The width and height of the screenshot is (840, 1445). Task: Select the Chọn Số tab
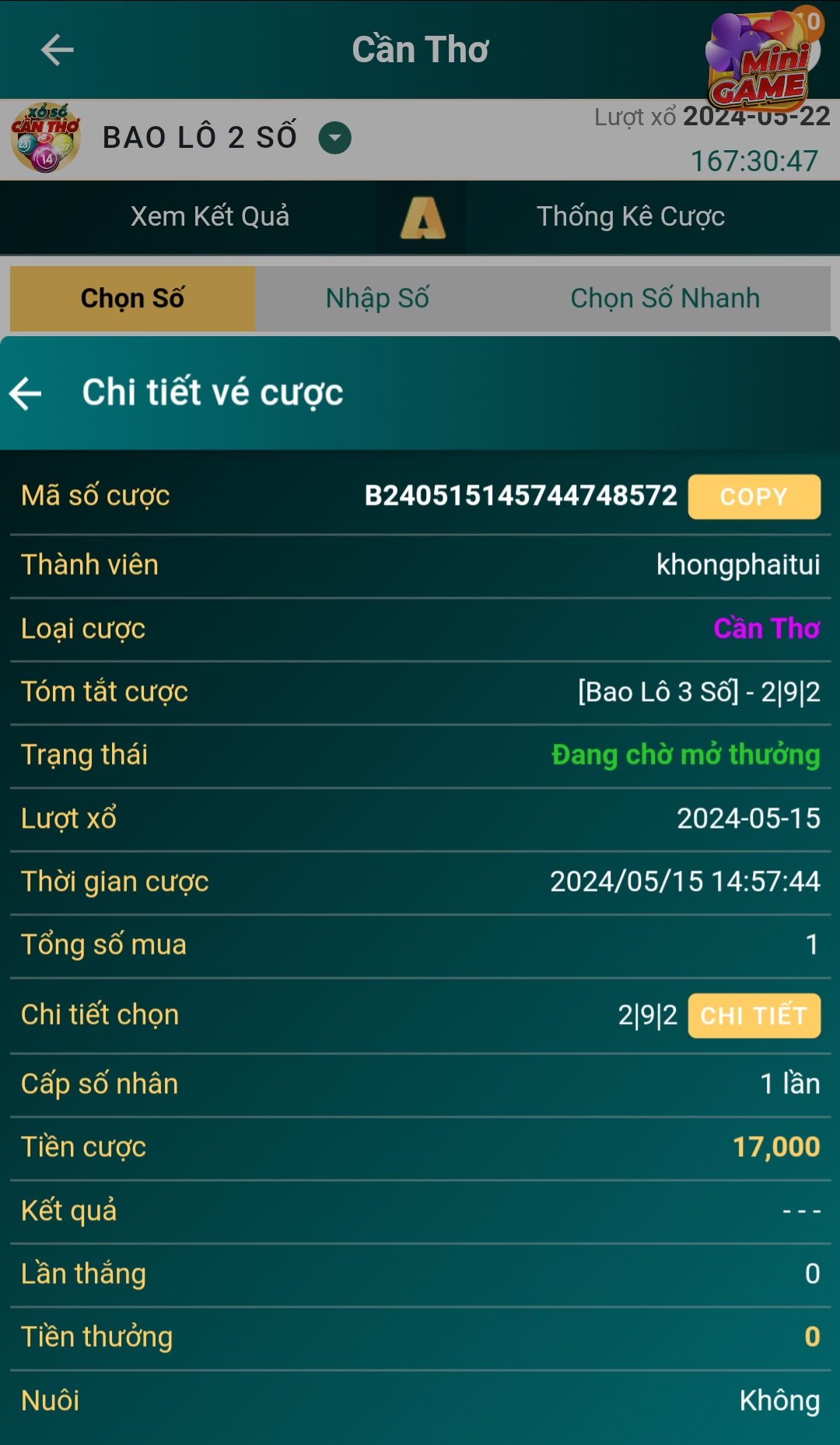(x=132, y=299)
